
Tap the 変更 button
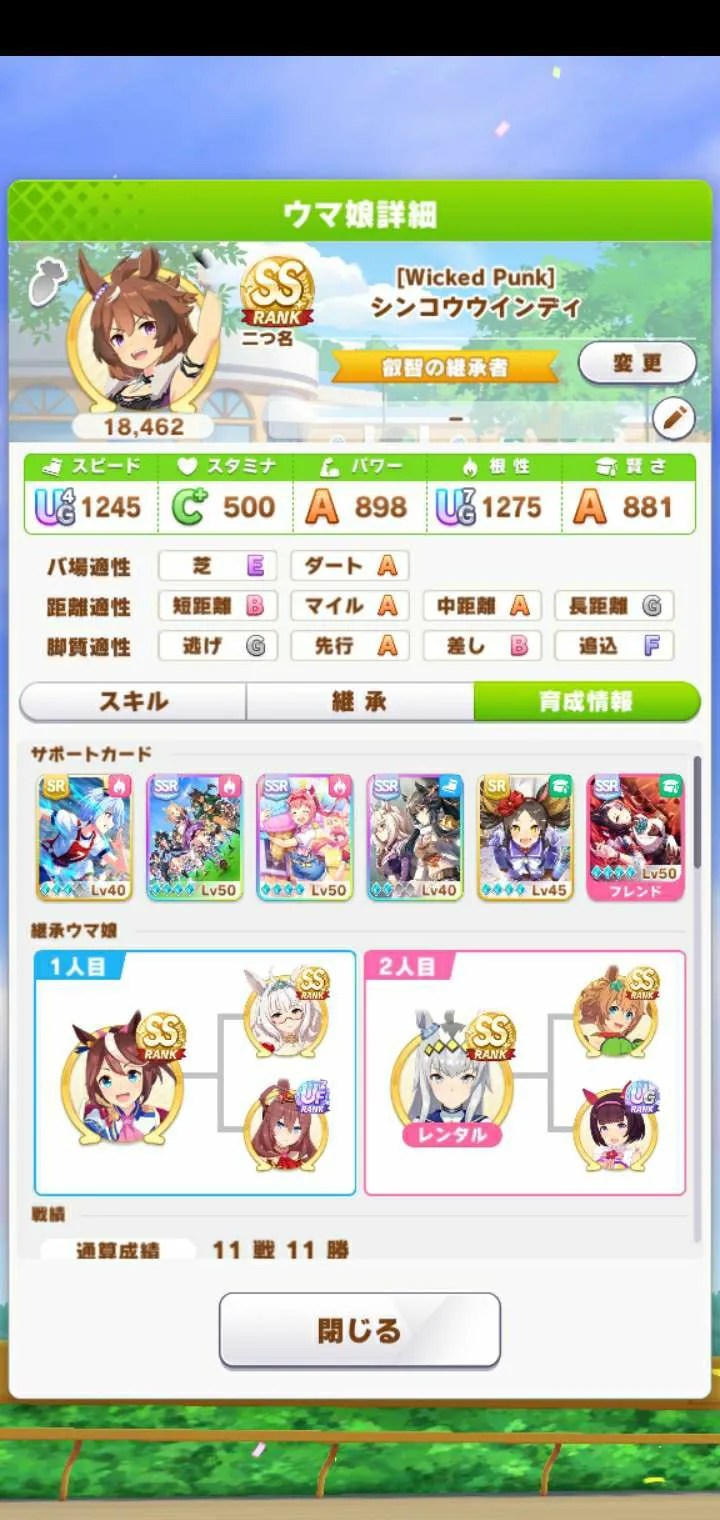637,363
